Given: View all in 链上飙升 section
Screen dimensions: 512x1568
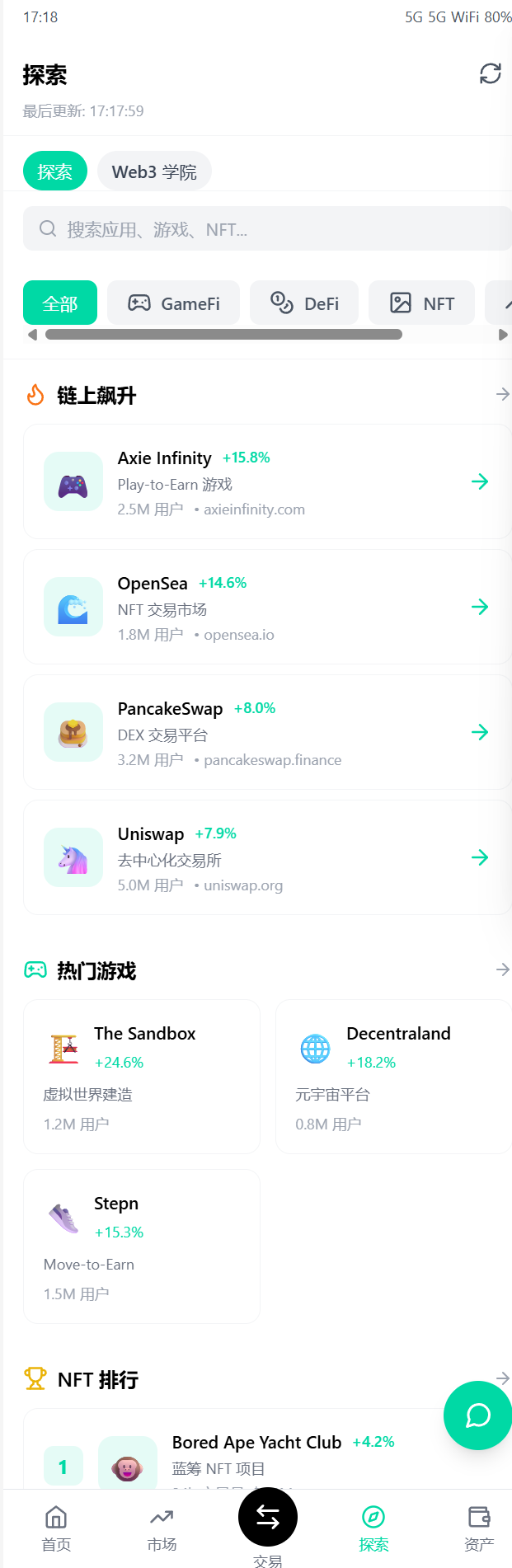Looking at the screenshot, I should (x=502, y=394).
